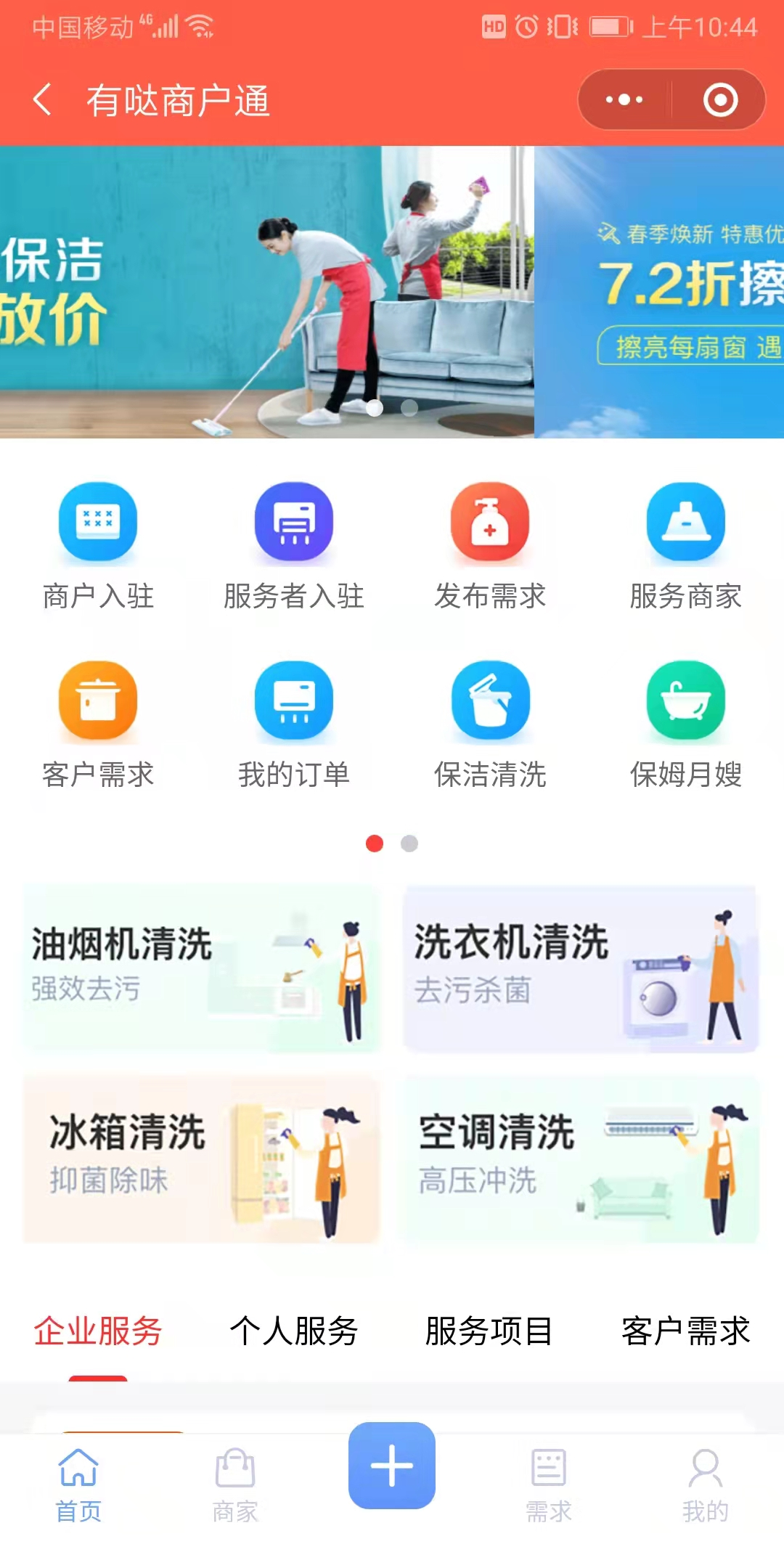Screen dimensions: 784x1568
Task: Open 空调清洗 service card
Action: [581, 1159]
